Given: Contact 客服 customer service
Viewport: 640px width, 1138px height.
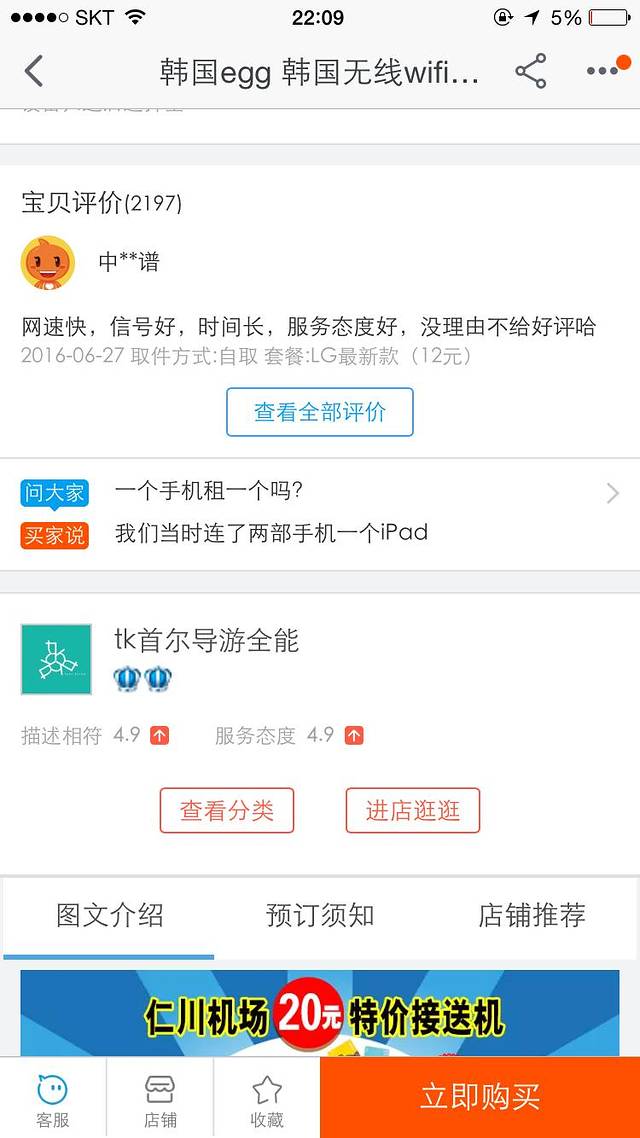Looking at the screenshot, I should [x=53, y=1099].
